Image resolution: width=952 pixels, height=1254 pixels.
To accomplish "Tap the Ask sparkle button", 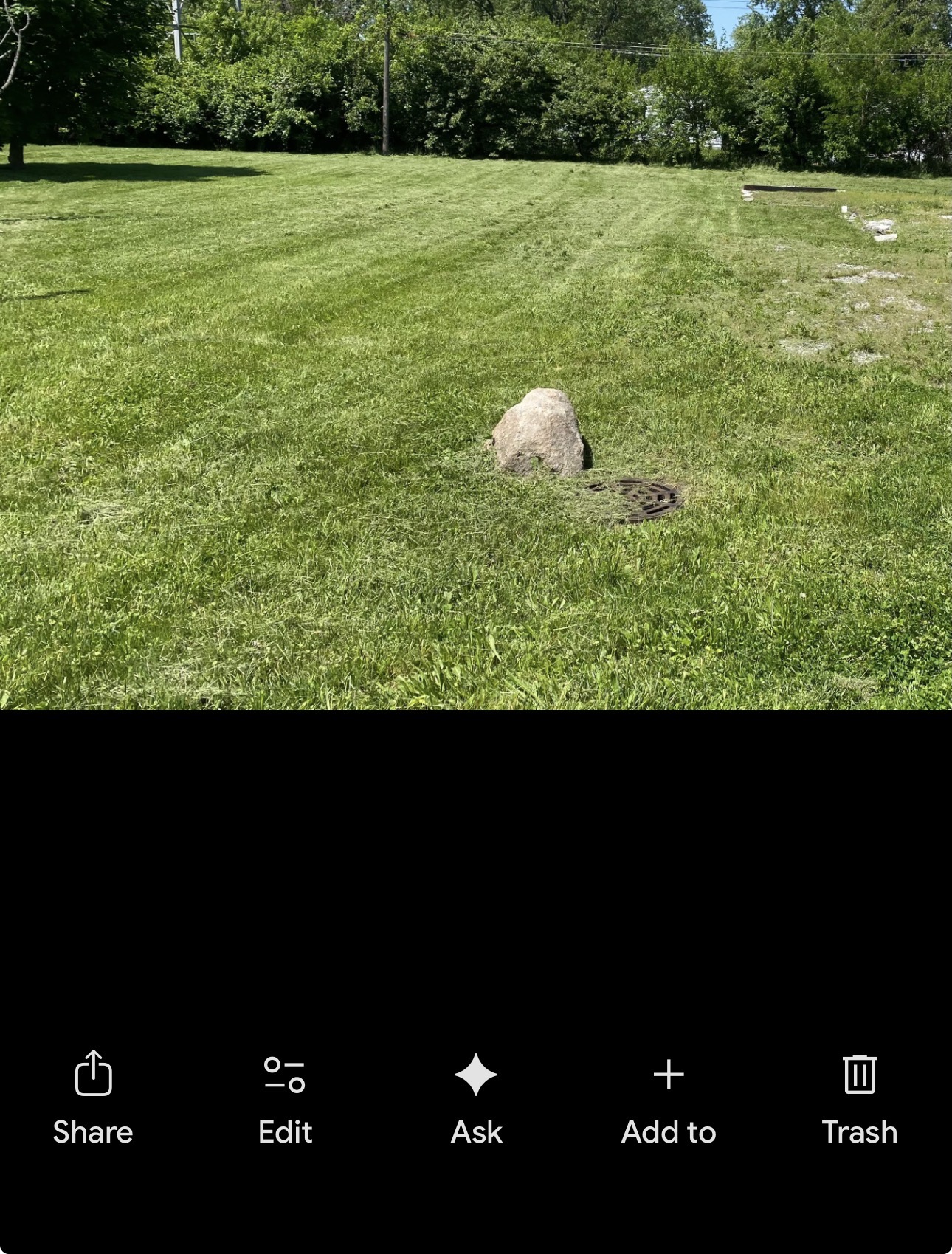I will (x=476, y=1096).
